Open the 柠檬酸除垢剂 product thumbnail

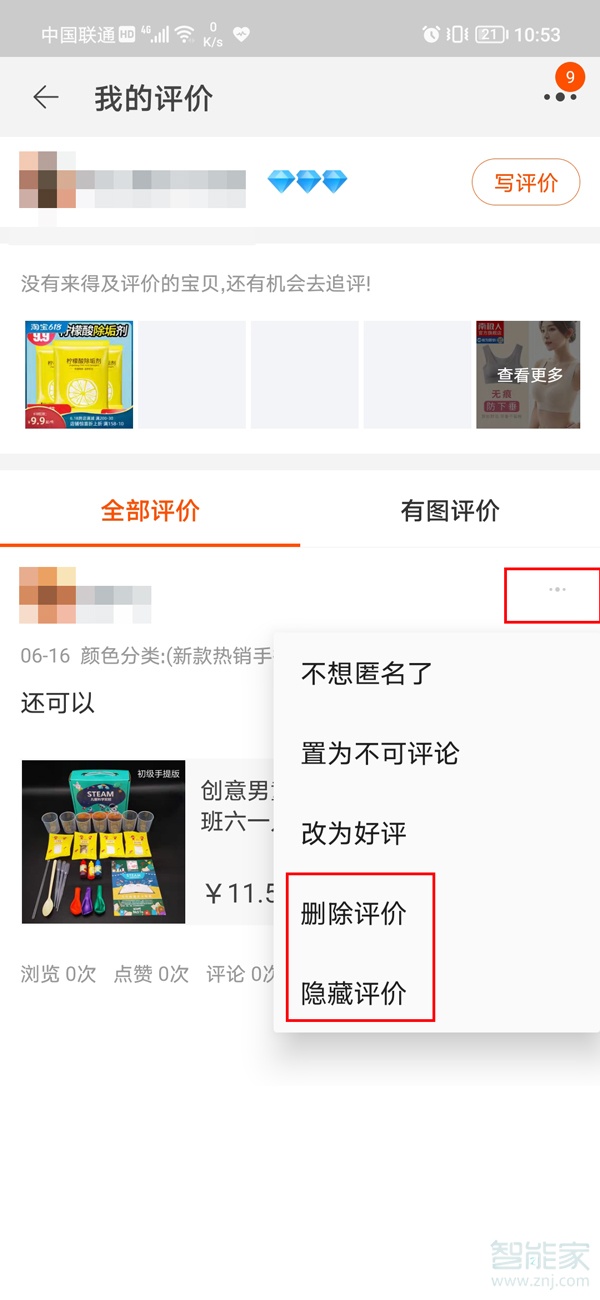(79, 375)
